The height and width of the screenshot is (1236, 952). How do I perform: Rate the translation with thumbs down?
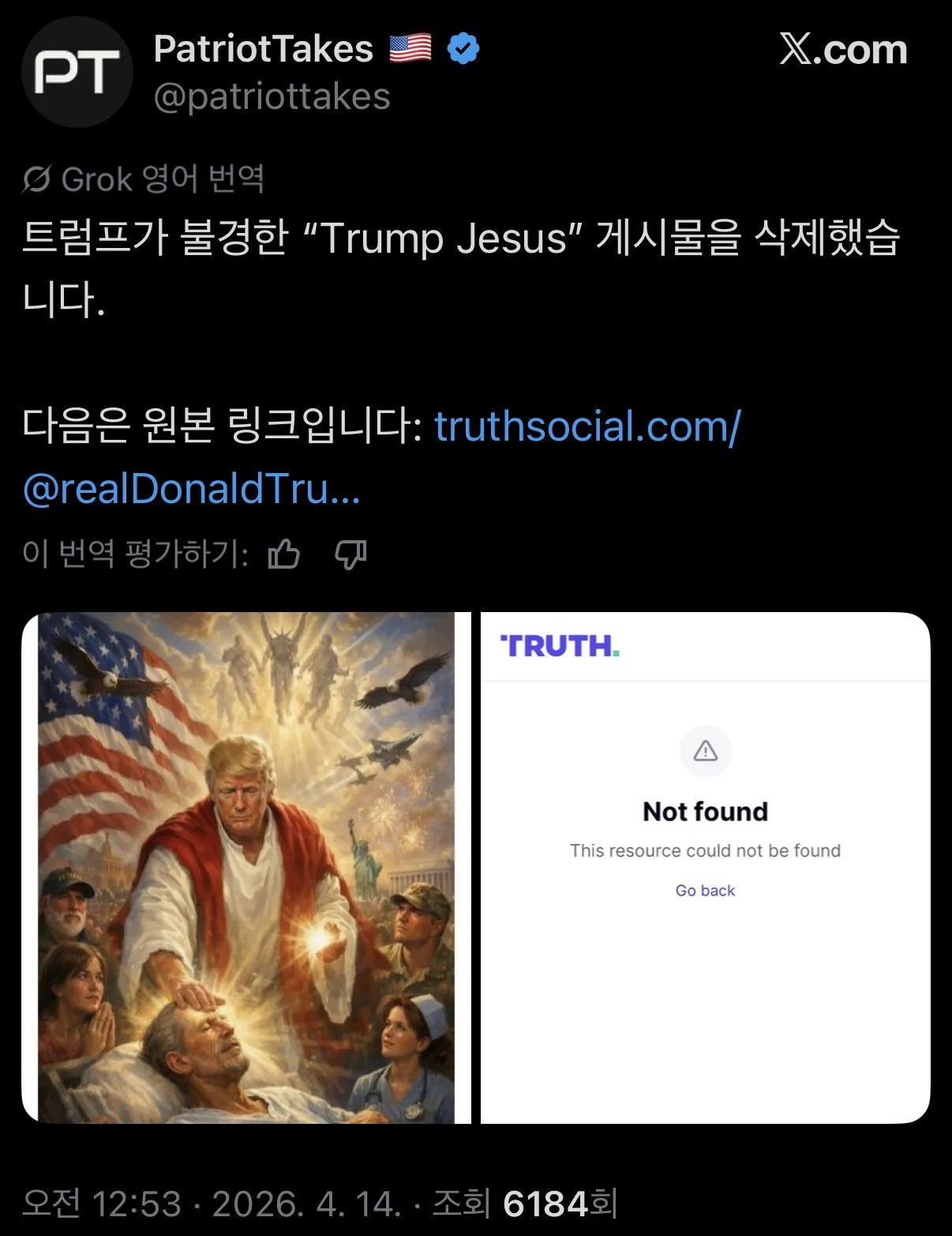tap(350, 554)
